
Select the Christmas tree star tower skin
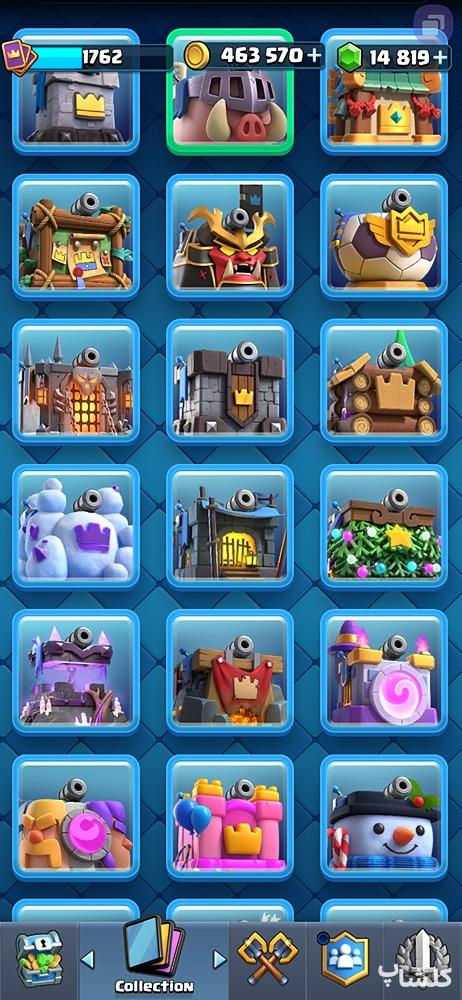[384, 527]
